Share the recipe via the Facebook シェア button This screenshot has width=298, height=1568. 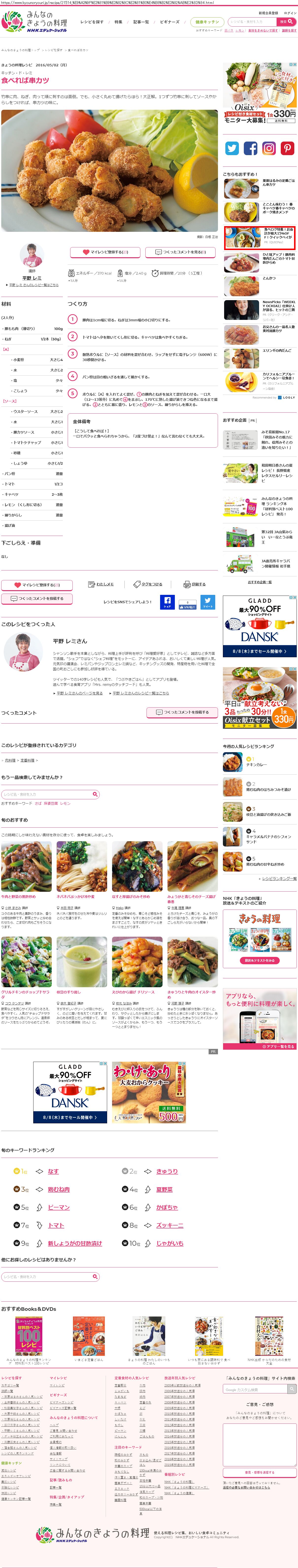pos(167,602)
